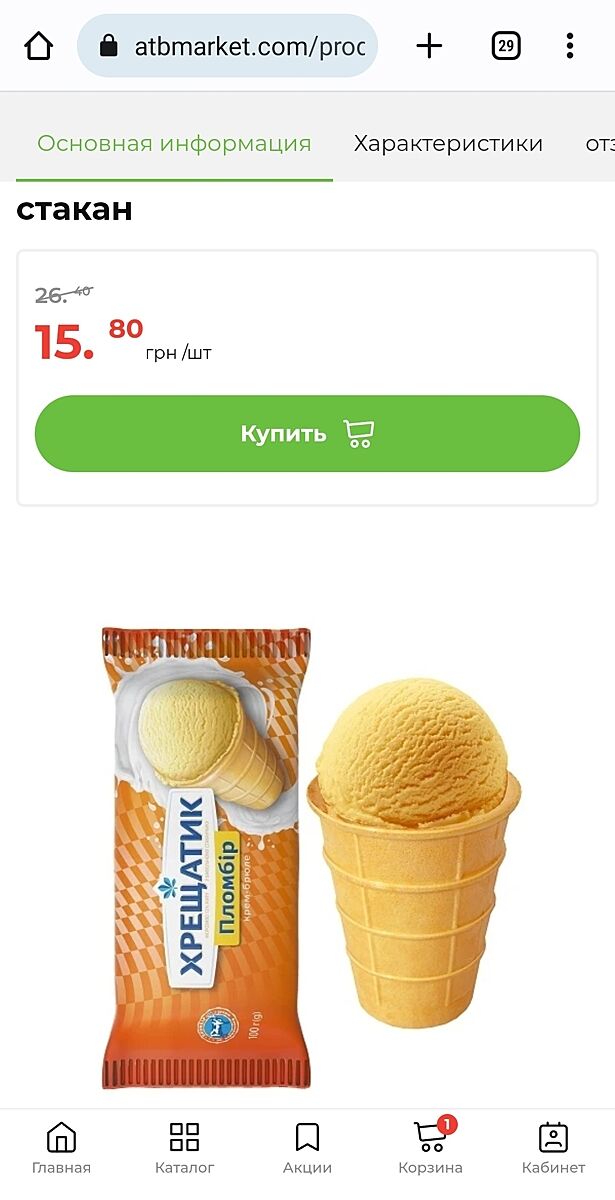Go to the browser home page
Viewport: 615px width, 1200px height.
[38, 46]
